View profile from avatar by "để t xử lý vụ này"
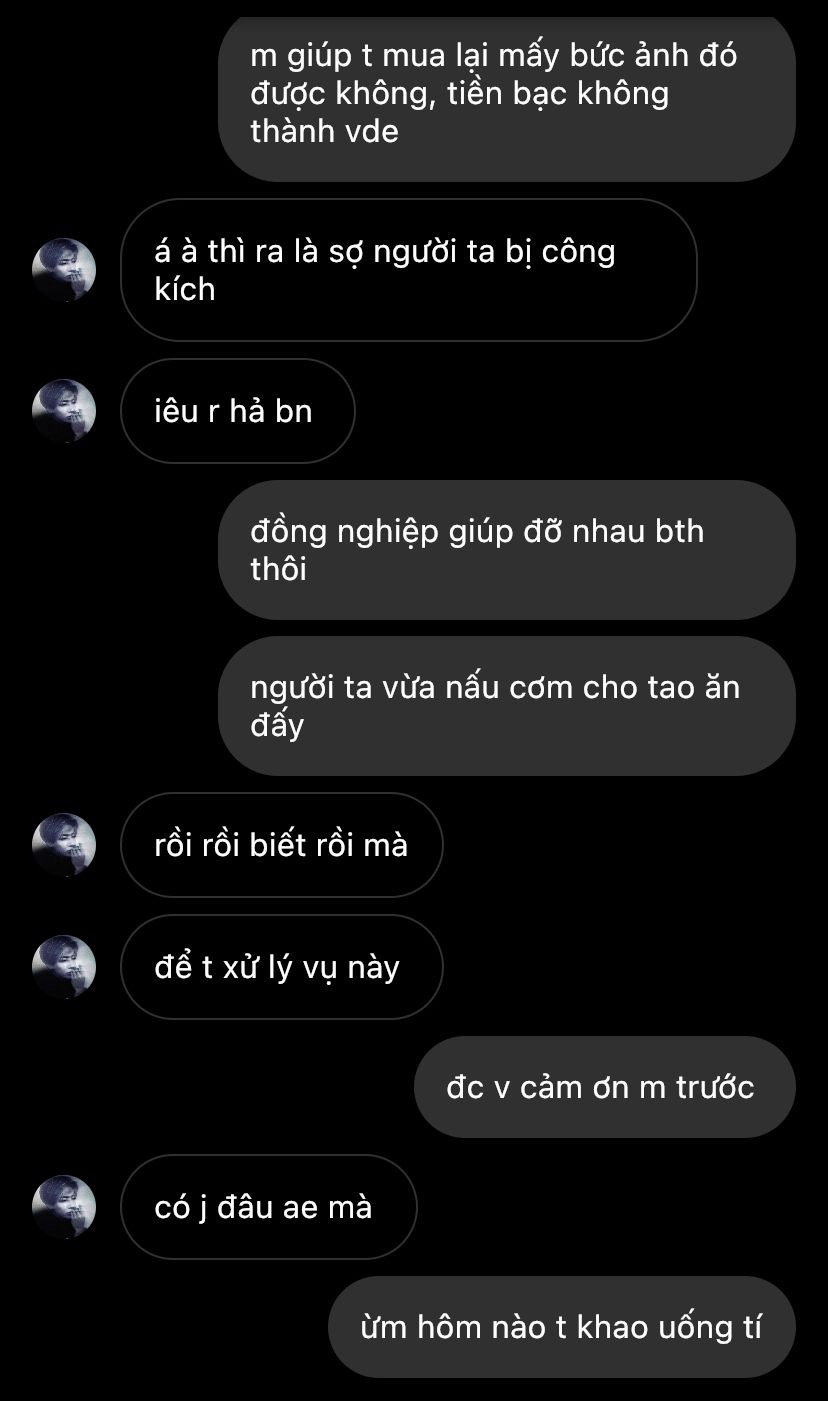This screenshot has height=1401, width=828. tap(64, 967)
